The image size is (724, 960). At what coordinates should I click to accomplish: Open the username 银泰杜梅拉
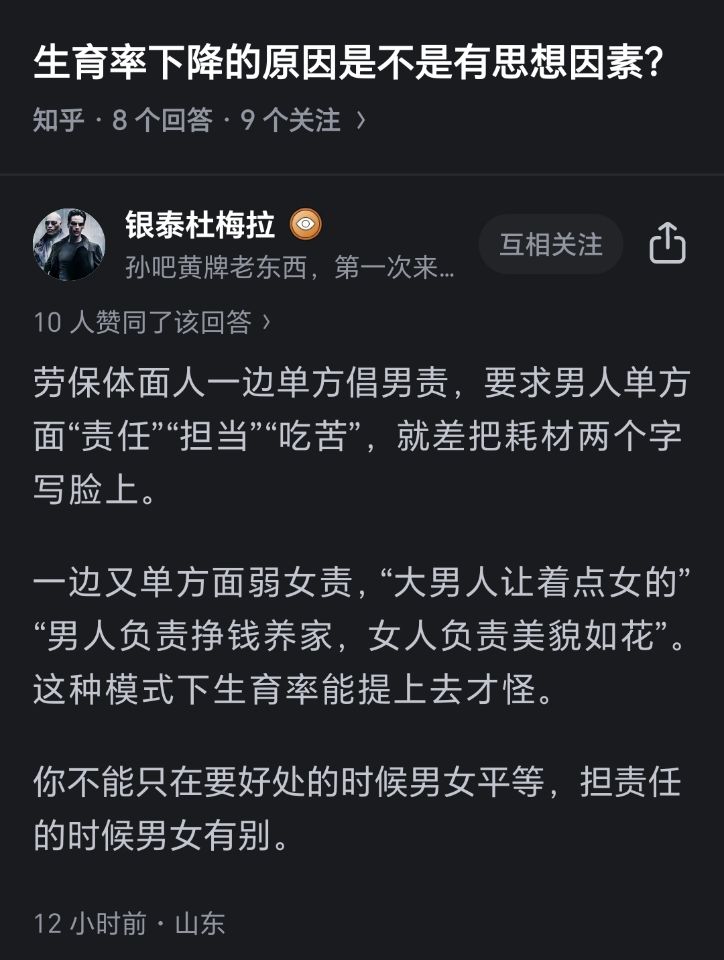click(200, 225)
